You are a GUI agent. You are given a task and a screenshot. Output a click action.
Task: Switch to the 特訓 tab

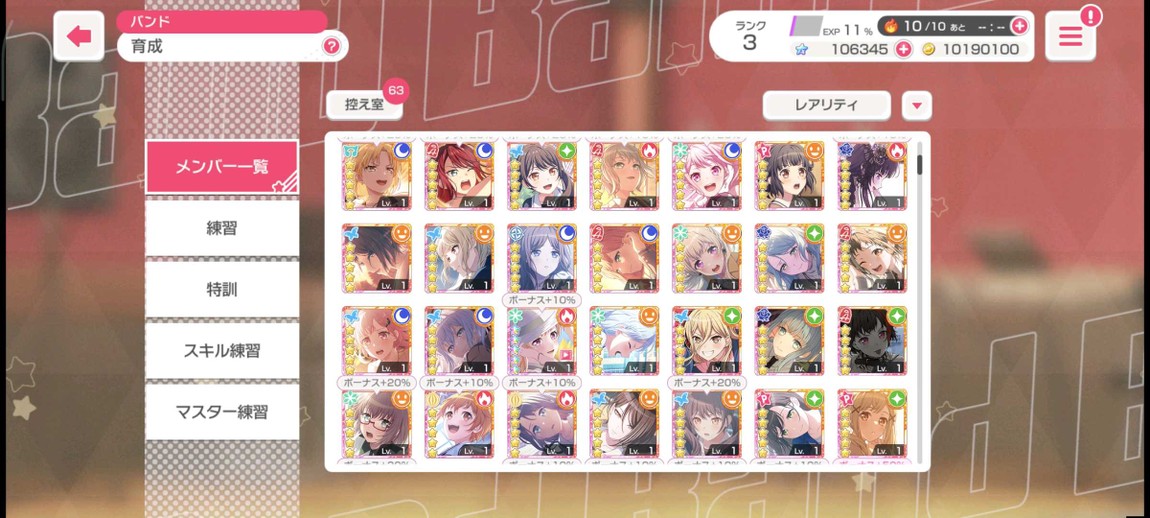click(222, 289)
